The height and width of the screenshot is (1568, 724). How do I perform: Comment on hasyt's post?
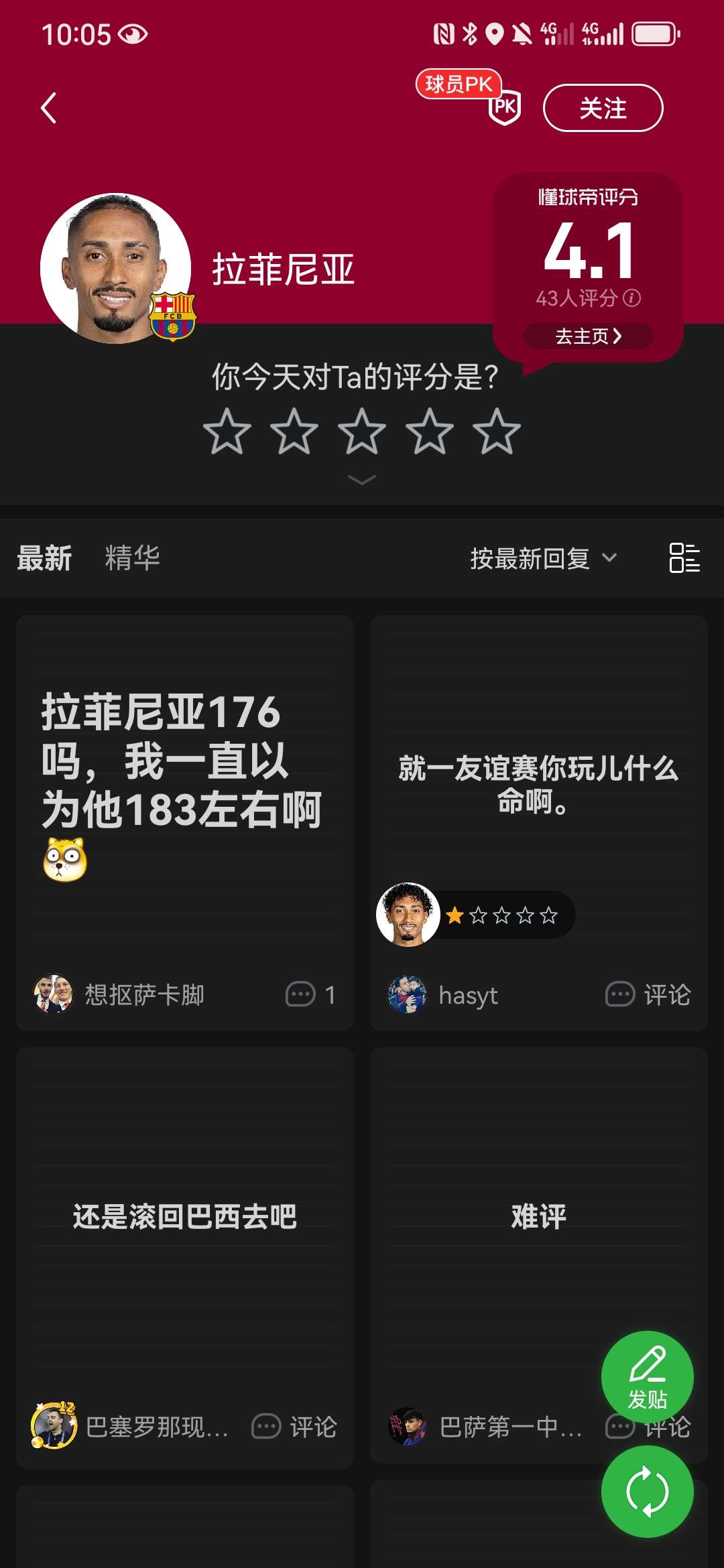click(x=648, y=994)
